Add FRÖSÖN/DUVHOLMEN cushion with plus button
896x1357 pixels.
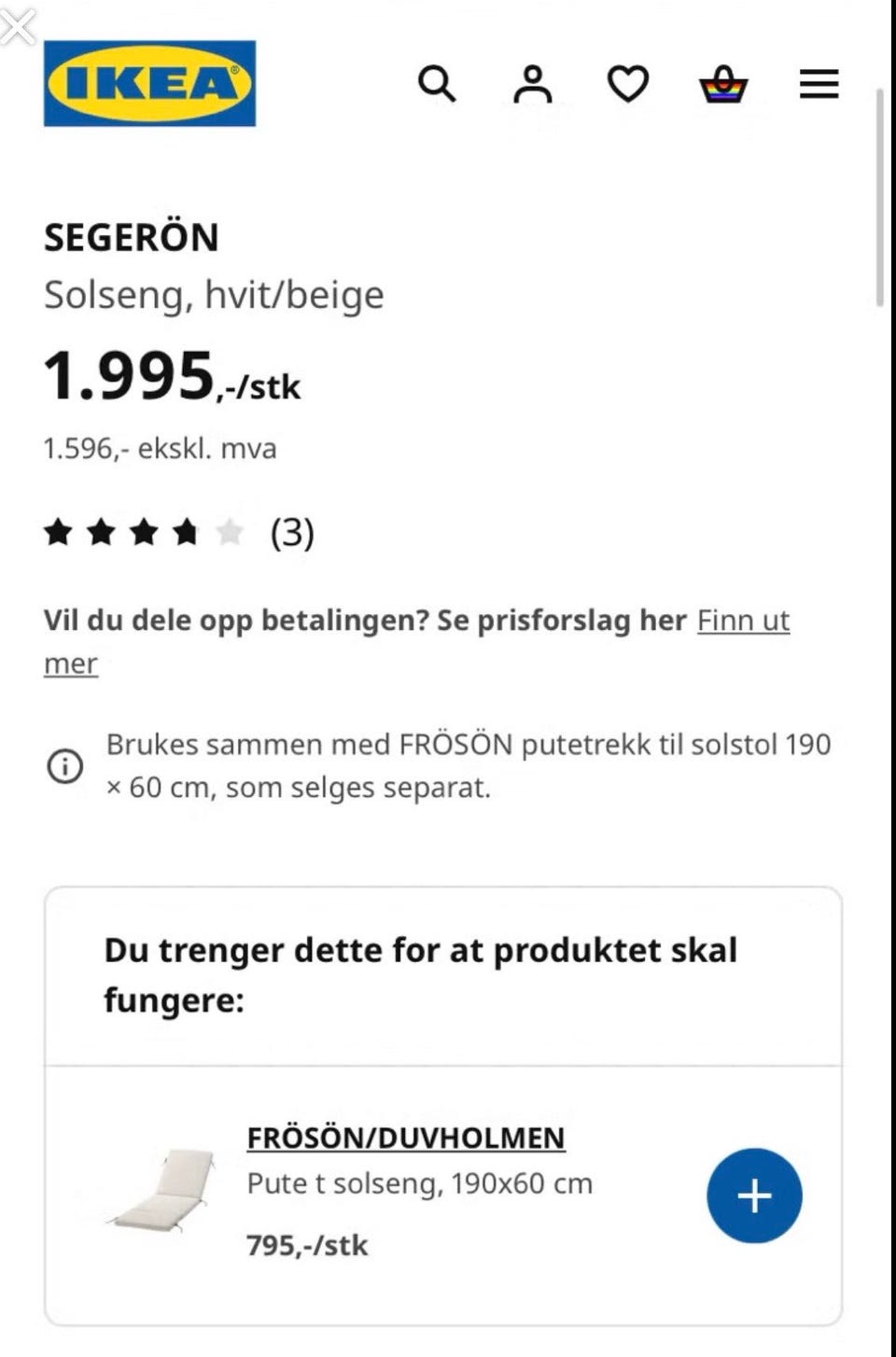[x=754, y=1196]
